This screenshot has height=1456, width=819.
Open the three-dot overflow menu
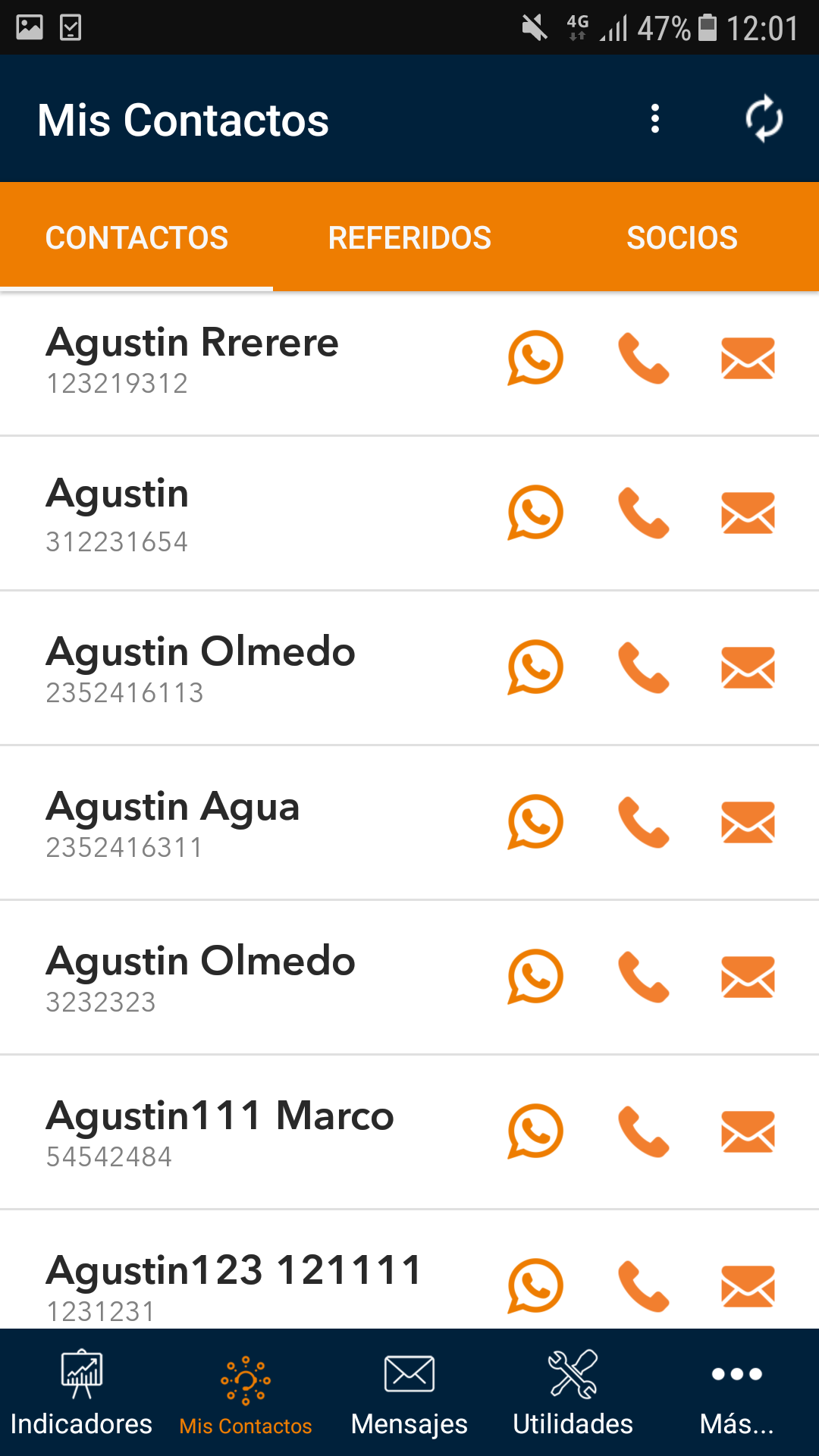tap(655, 119)
